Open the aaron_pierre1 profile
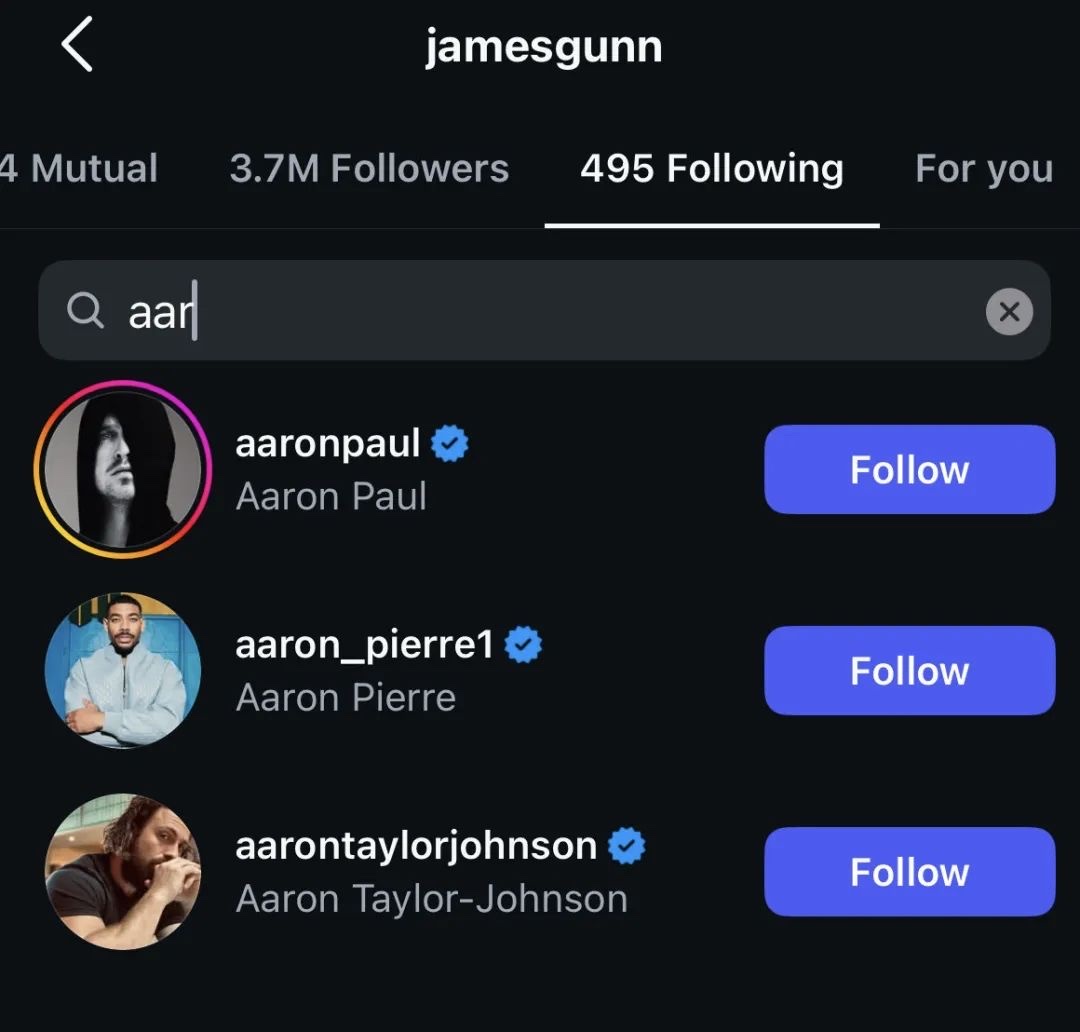 point(364,646)
